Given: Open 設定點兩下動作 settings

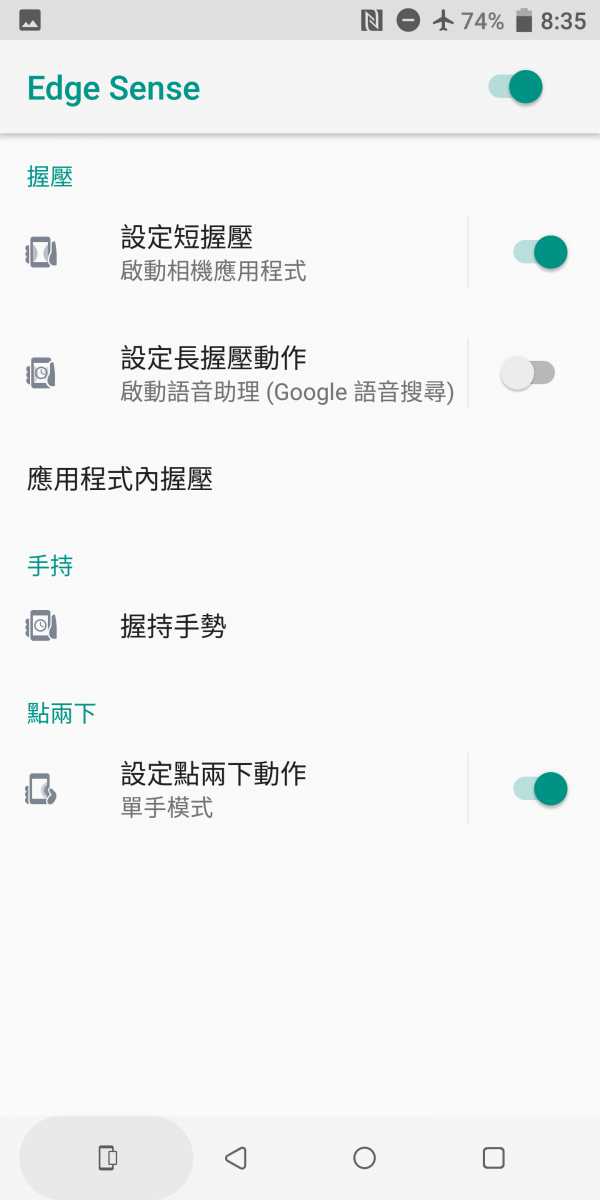Looking at the screenshot, I should click(x=234, y=789).
